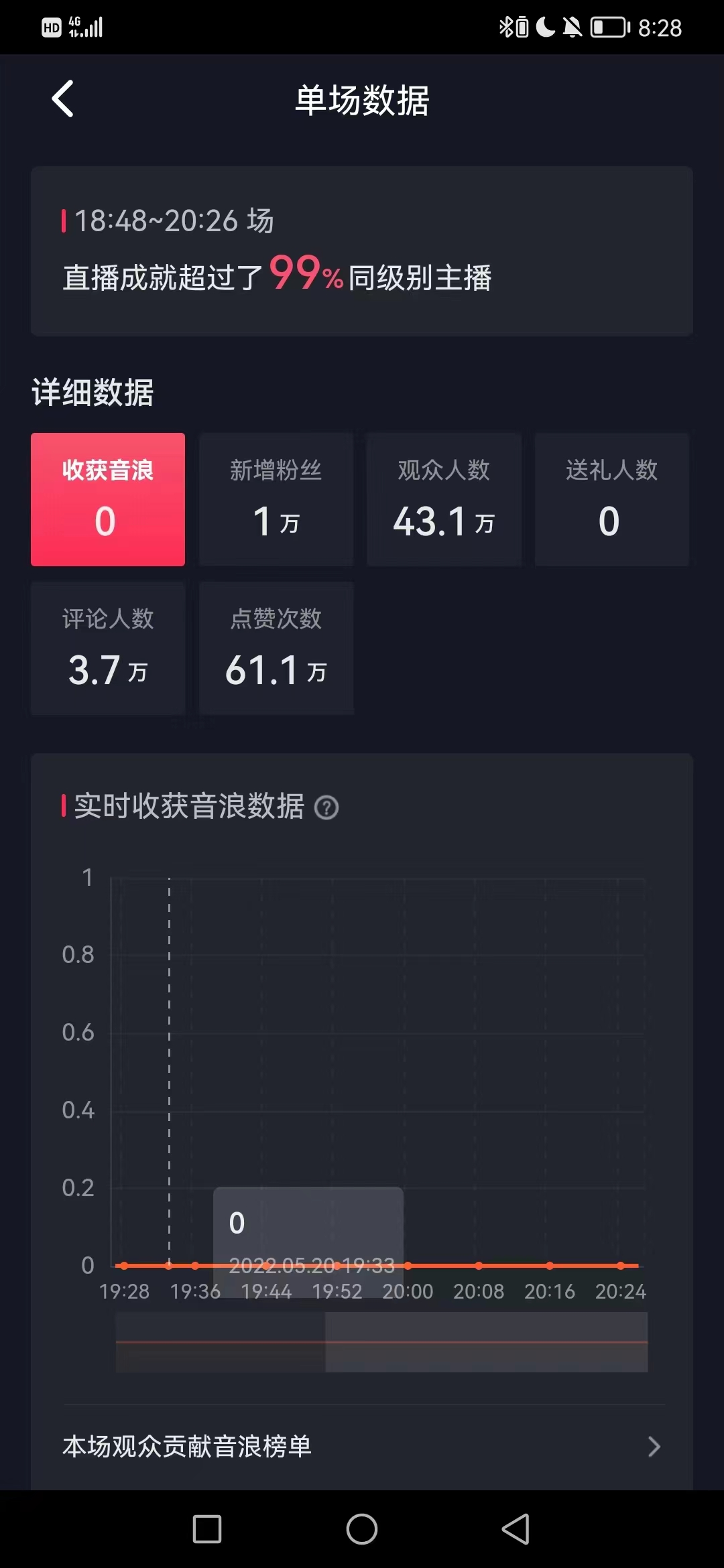The width and height of the screenshot is (724, 1568).
Task: Open the help icon beside 实时收获音浪数据
Action: point(326,807)
